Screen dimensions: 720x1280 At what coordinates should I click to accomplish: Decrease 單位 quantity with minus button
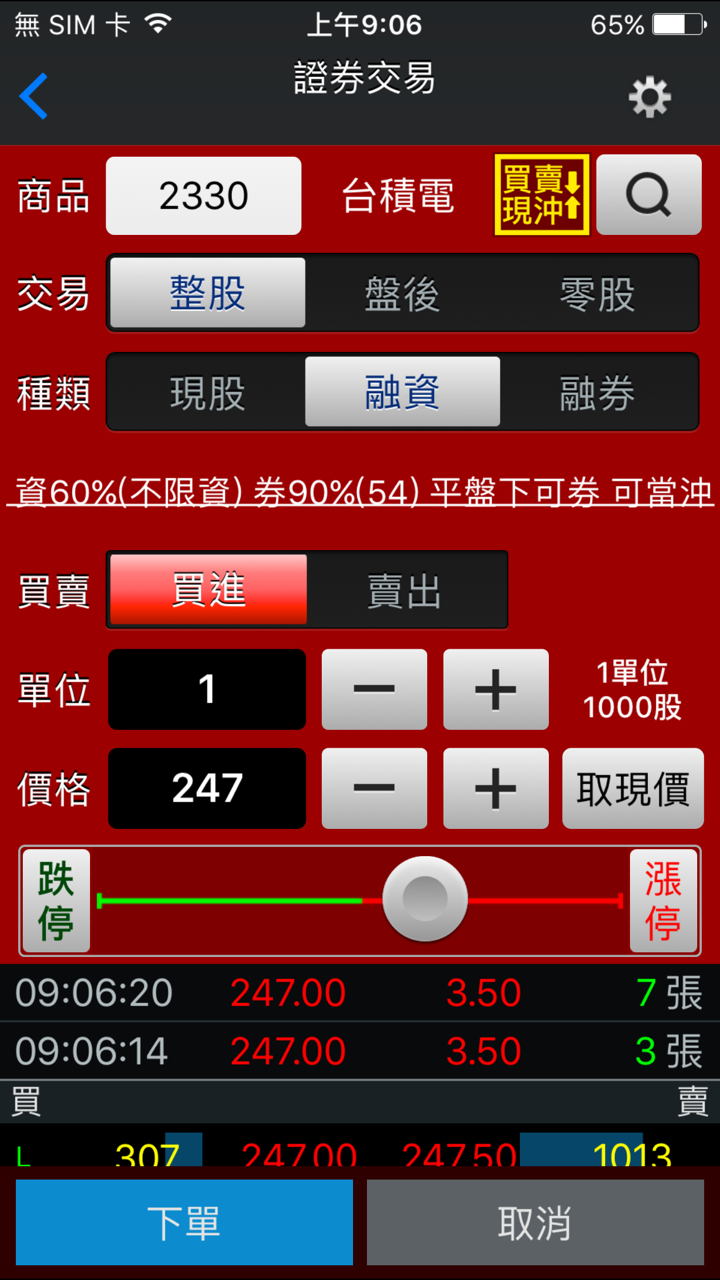coord(374,689)
